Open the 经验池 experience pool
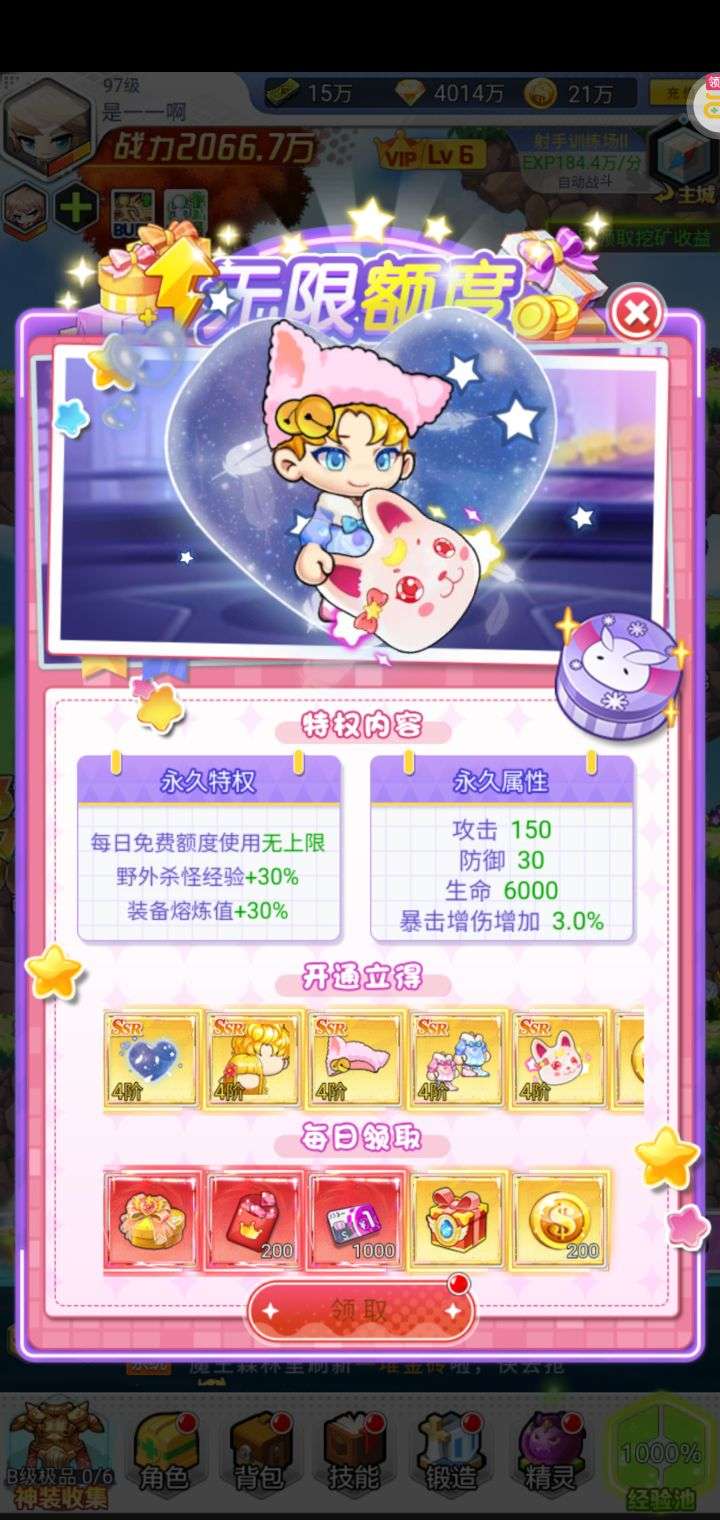 [x=660, y=1455]
